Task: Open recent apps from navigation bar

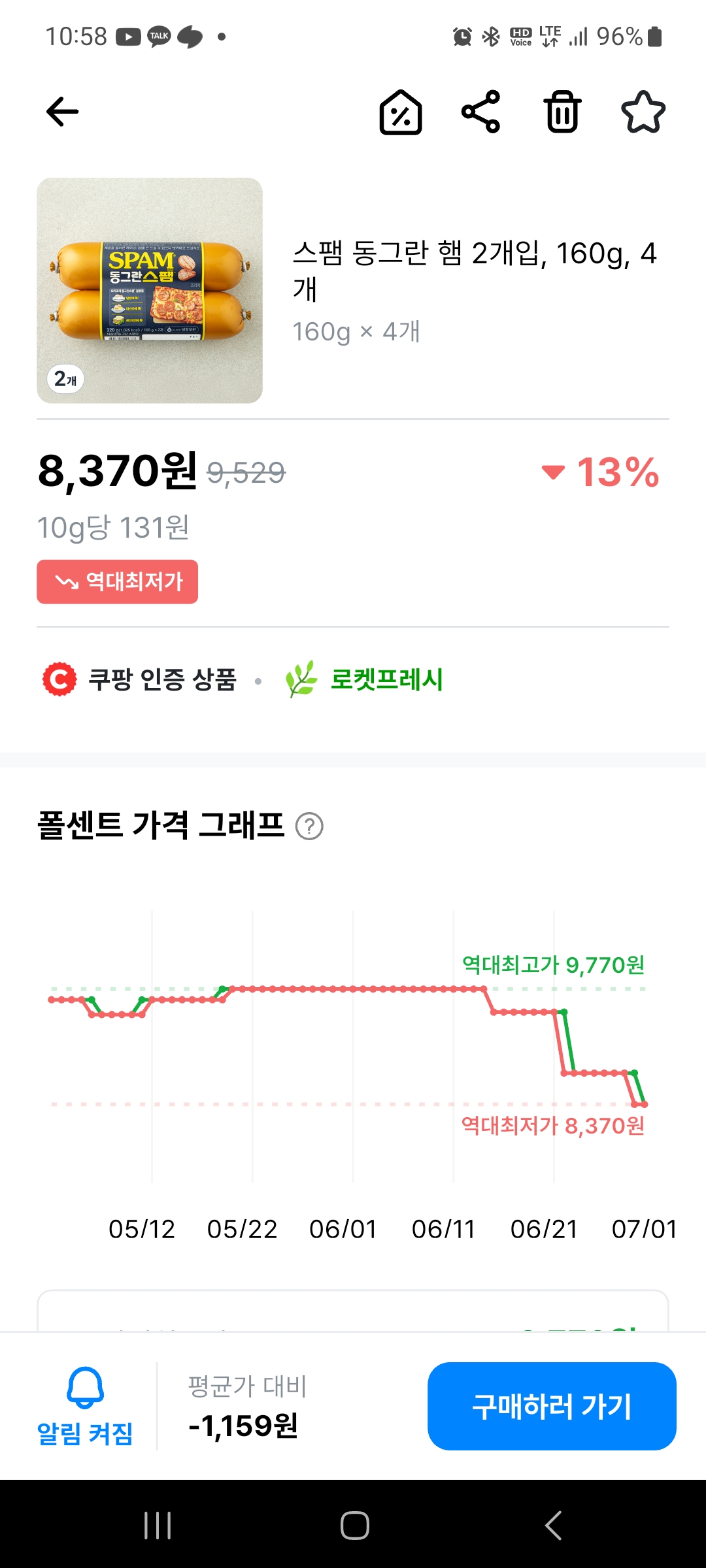Action: click(158, 1526)
